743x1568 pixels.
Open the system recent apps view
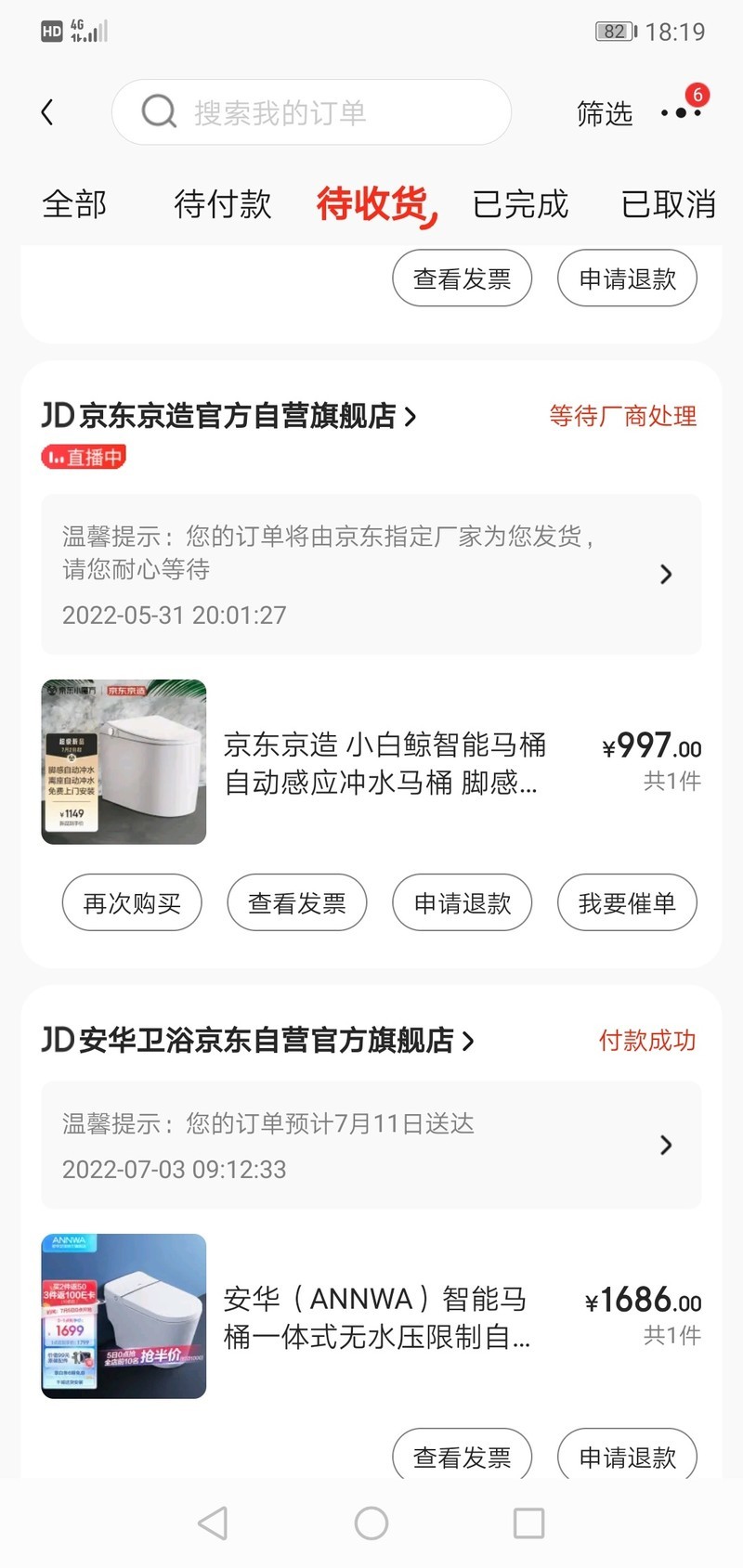[x=528, y=1523]
